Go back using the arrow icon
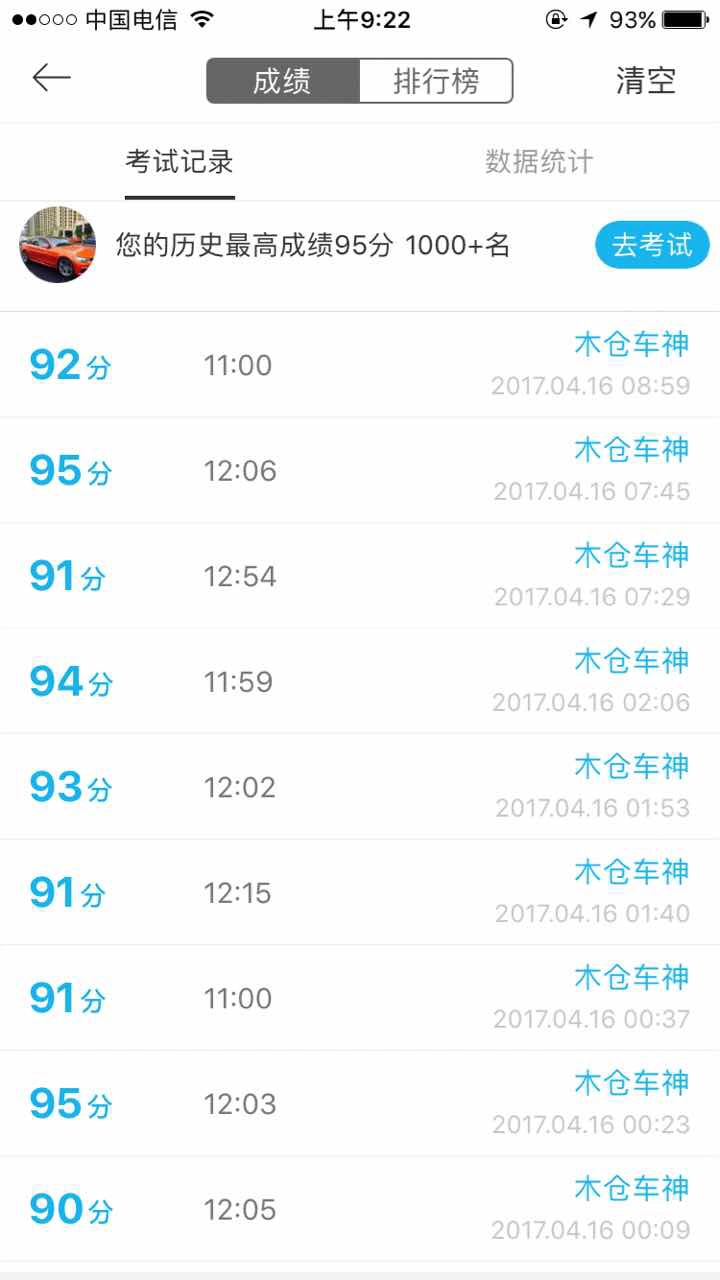 coord(51,78)
